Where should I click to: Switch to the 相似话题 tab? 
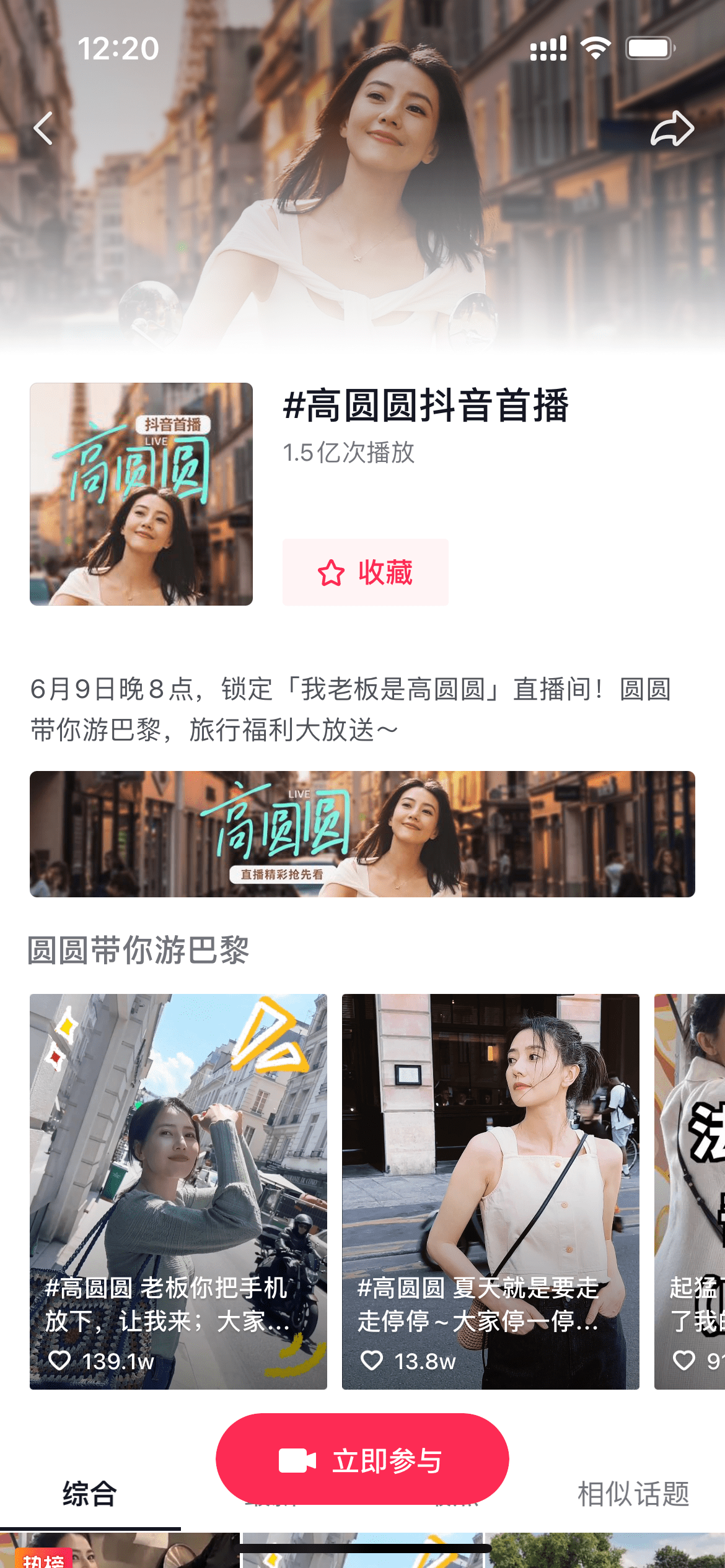point(633,1494)
